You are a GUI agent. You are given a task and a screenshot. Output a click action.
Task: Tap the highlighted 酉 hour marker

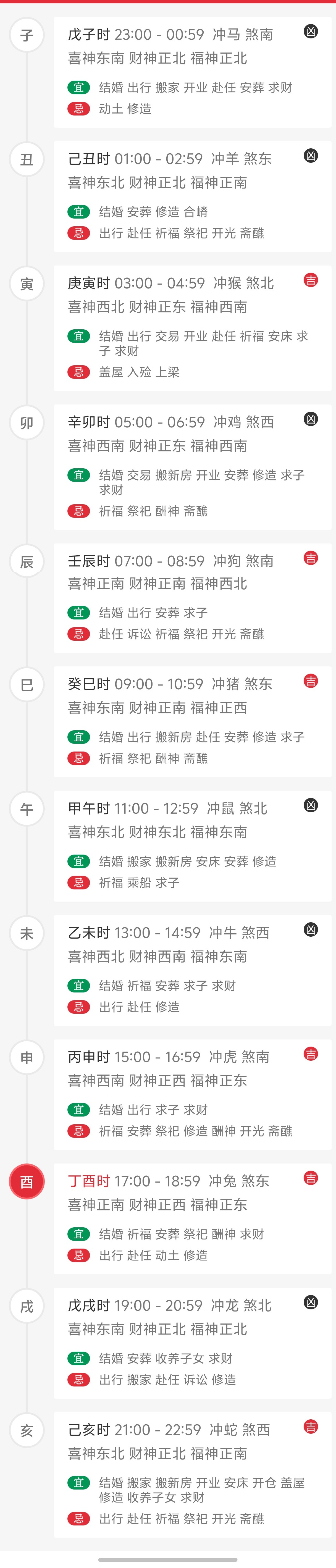[x=27, y=1181]
